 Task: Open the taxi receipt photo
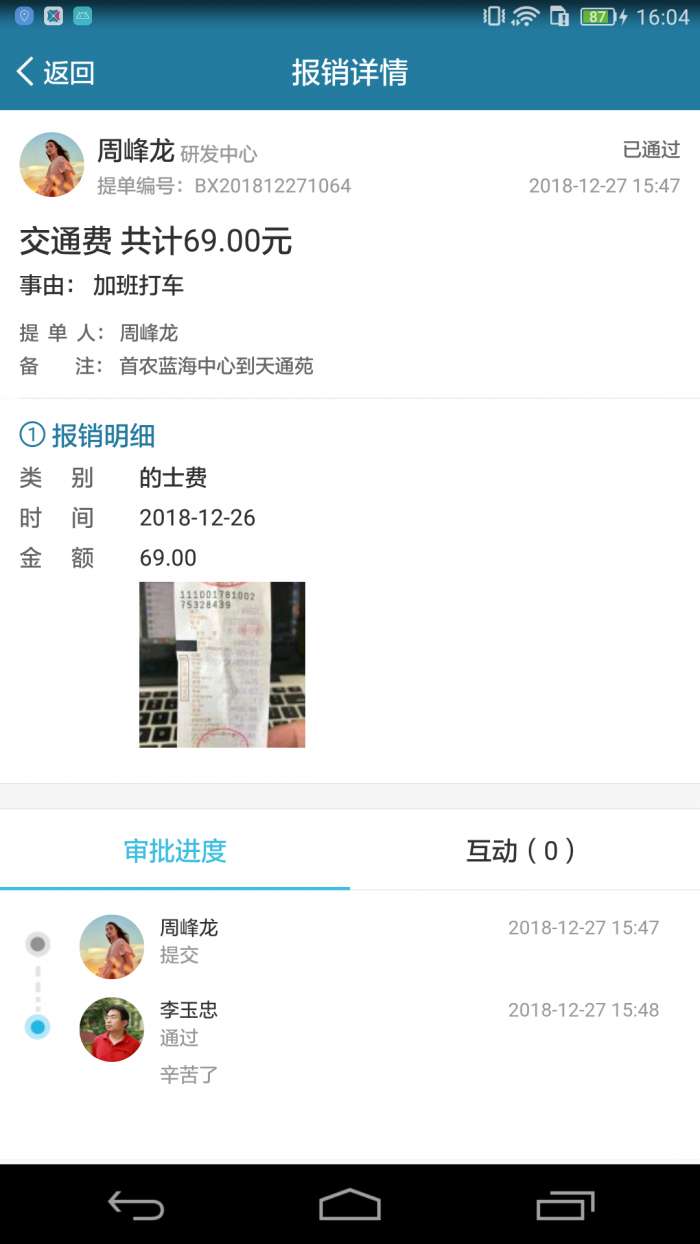tap(222, 664)
